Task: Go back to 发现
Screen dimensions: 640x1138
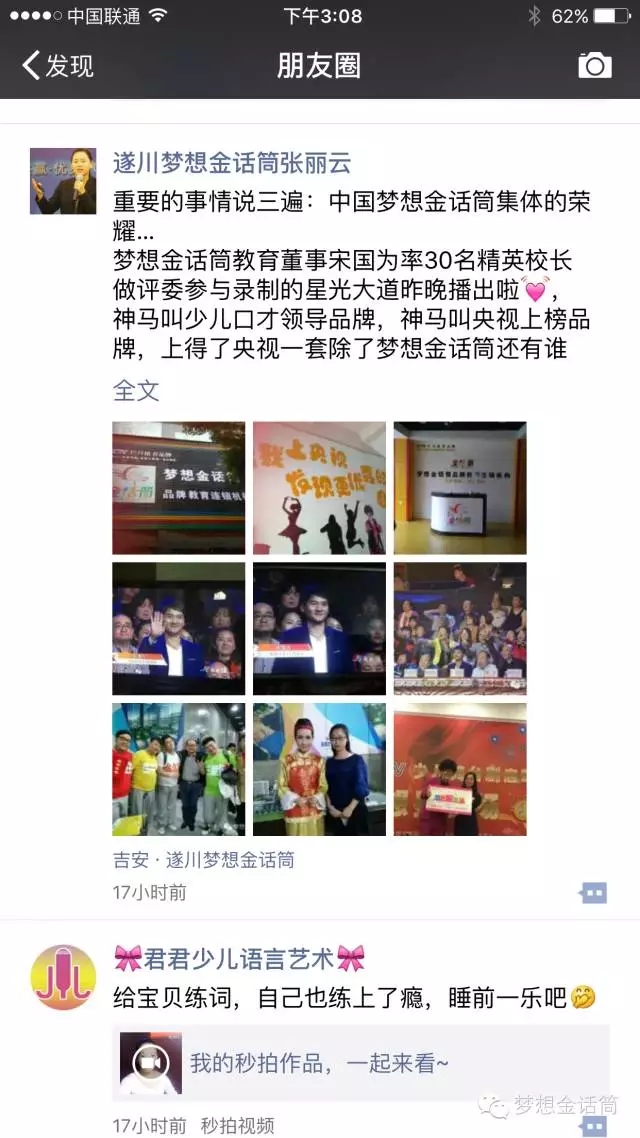Action: point(58,66)
